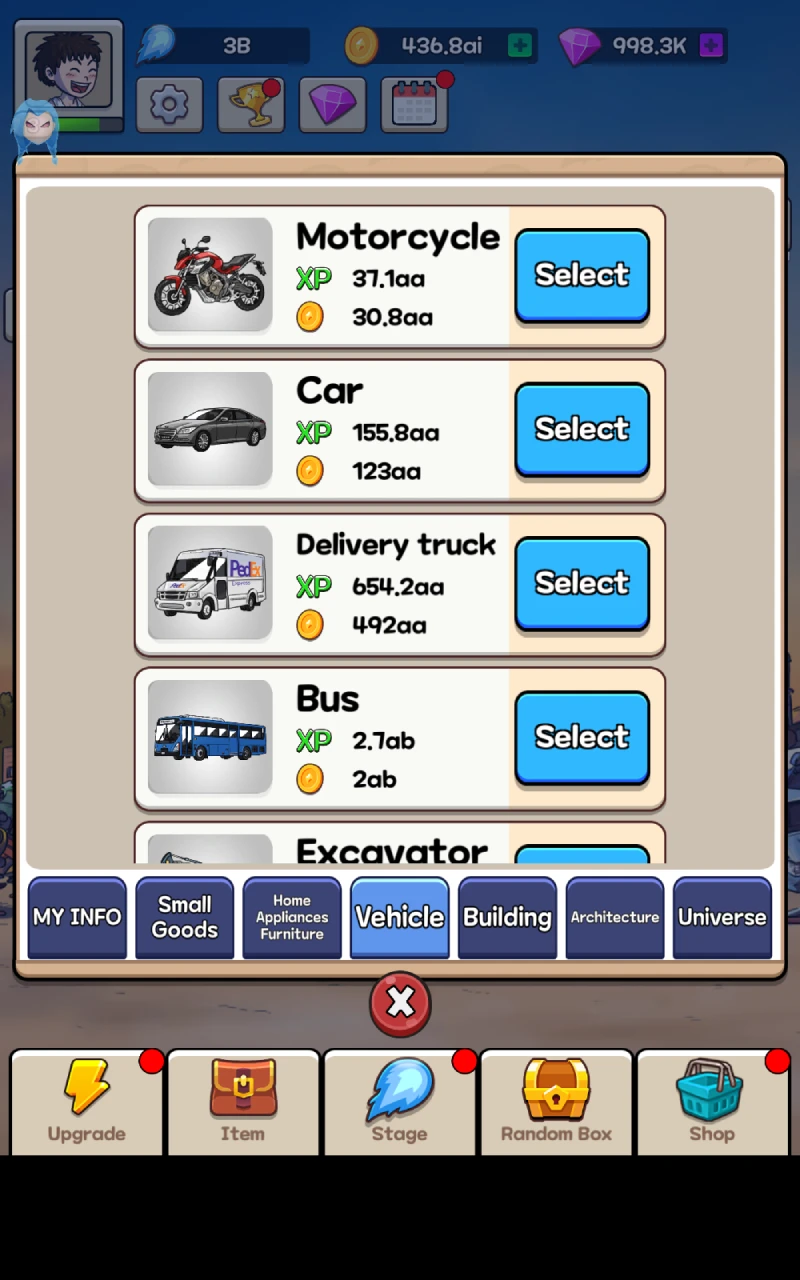Open the Architecture tab
Viewport: 800px width, 1280px height.
(x=615, y=917)
